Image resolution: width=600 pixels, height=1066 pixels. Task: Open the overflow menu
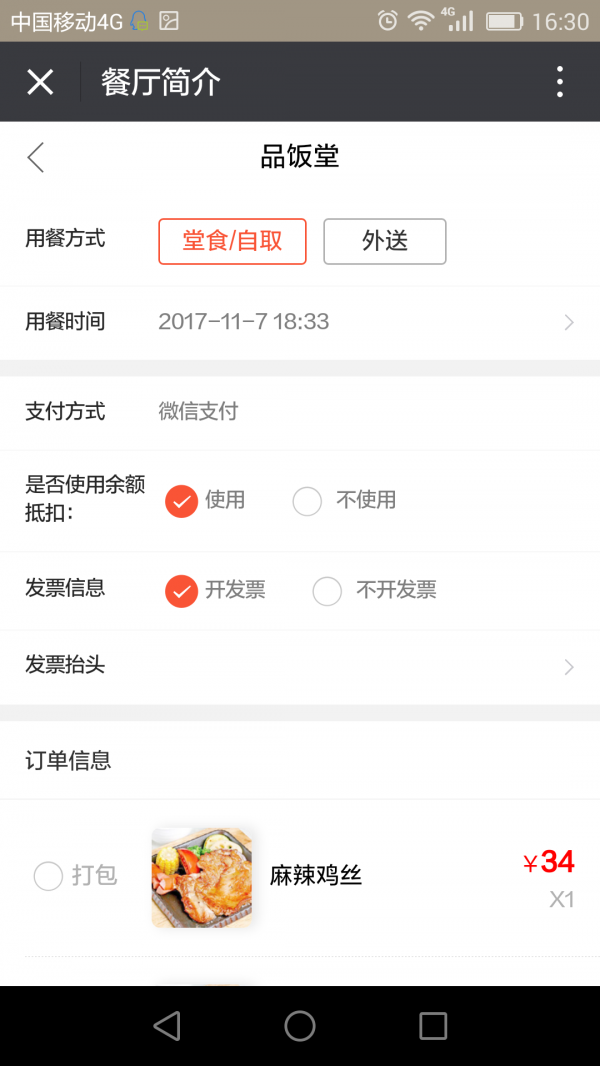click(x=560, y=82)
